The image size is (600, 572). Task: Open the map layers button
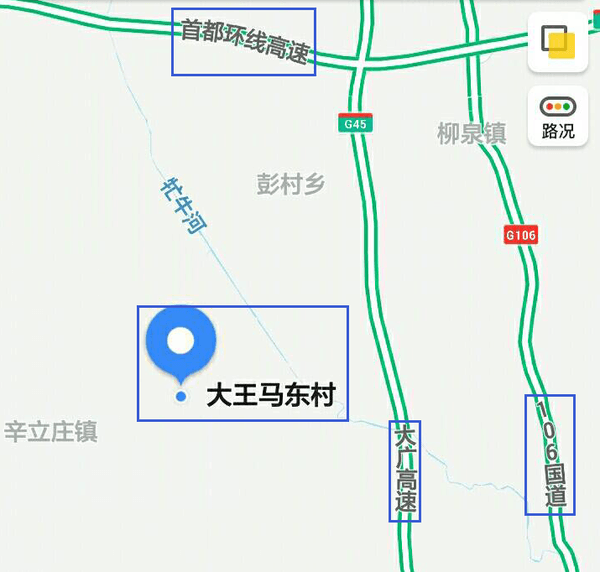558,42
